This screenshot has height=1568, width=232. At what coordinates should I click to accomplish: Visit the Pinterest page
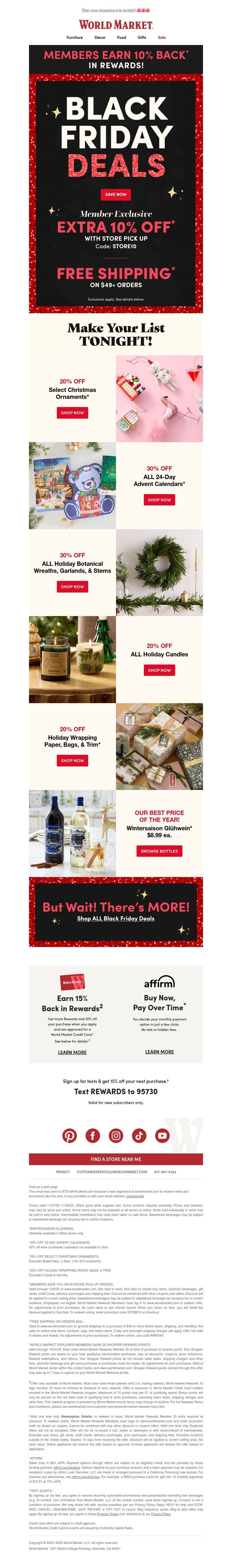[69, 1135]
